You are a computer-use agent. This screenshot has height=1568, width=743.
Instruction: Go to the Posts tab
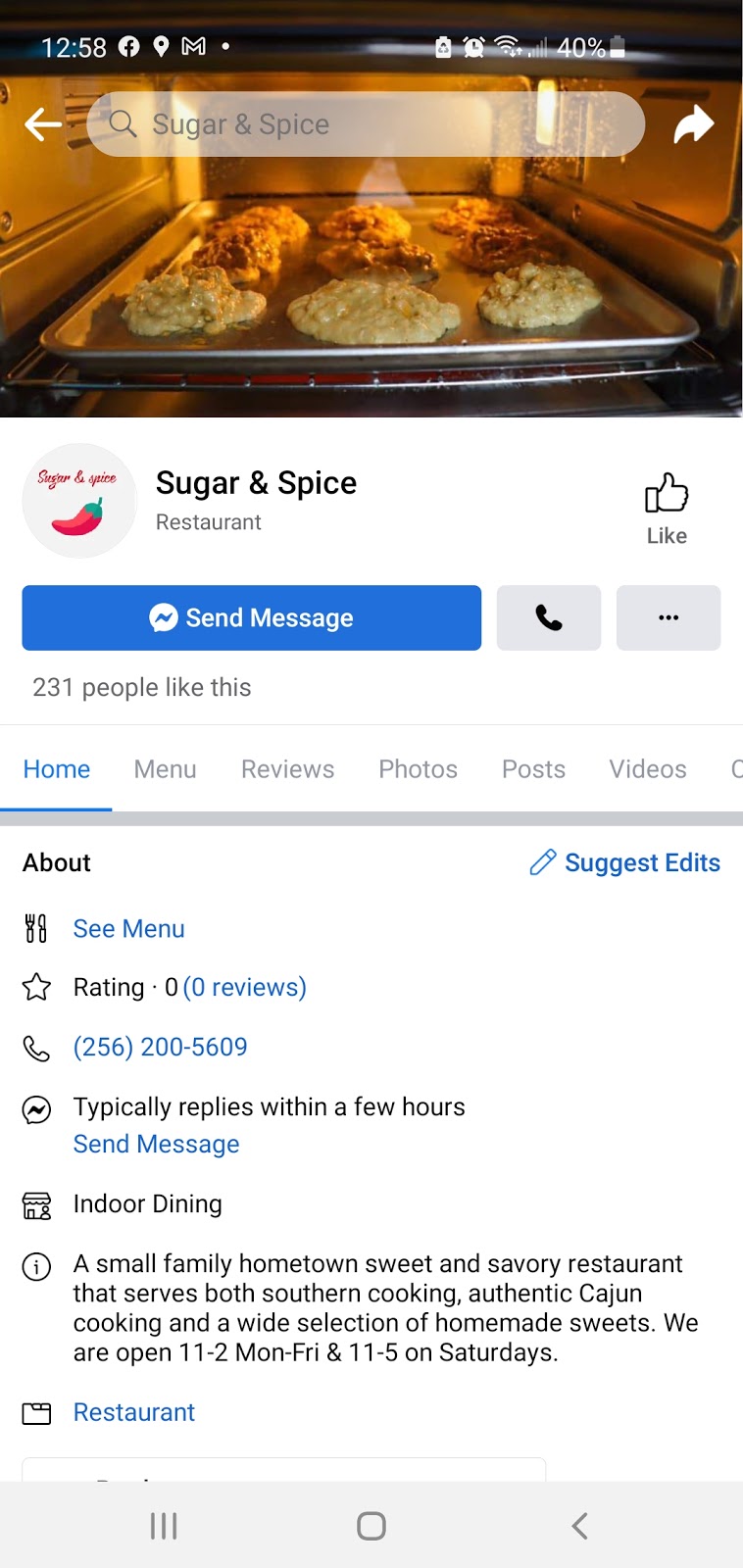coord(533,769)
